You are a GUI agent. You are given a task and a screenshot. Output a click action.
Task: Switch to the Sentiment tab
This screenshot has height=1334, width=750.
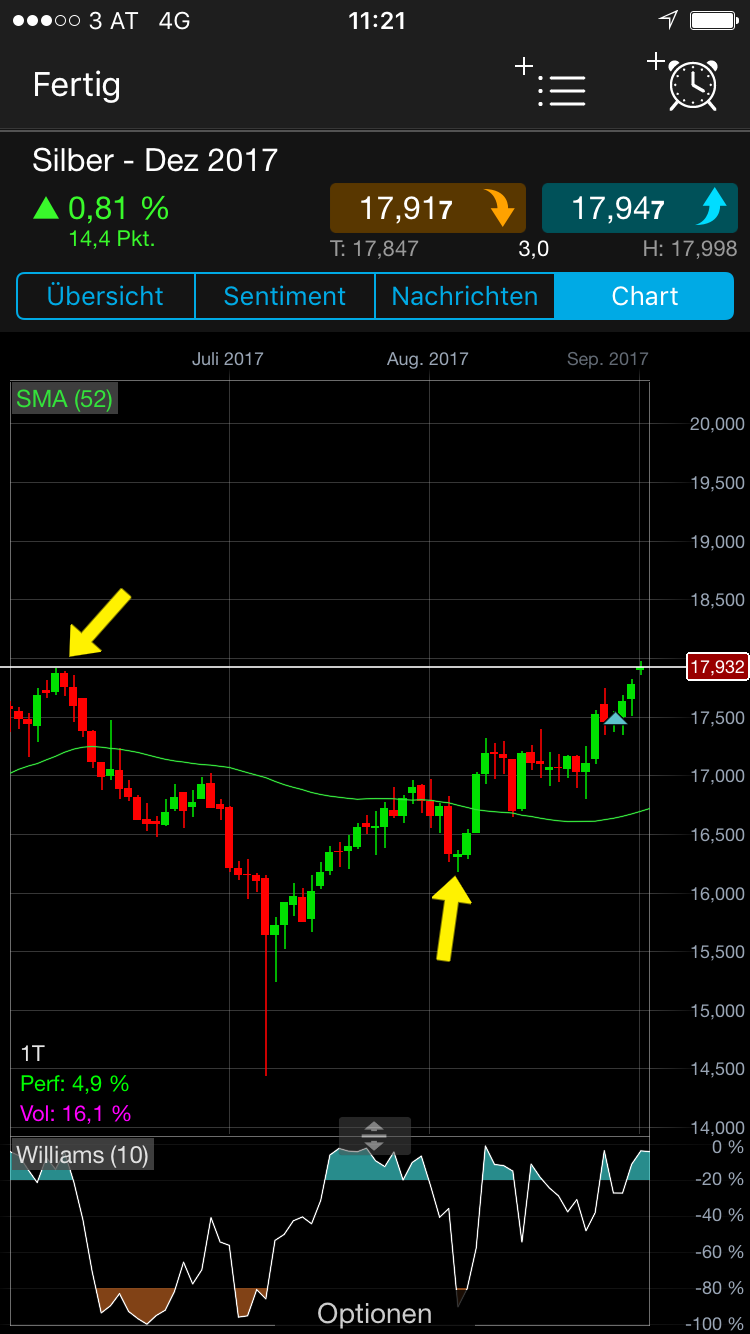click(x=284, y=296)
